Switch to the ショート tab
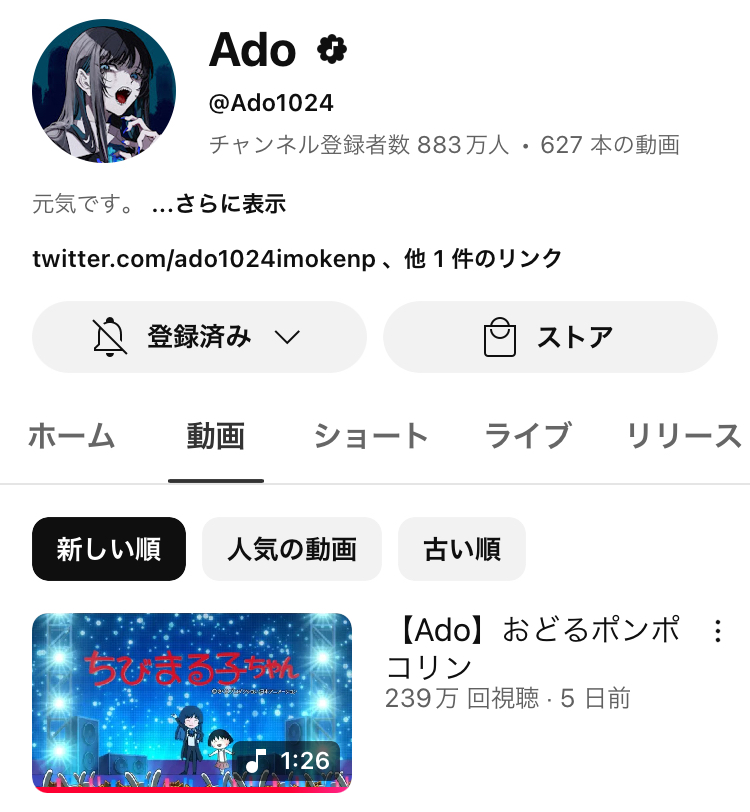 371,436
